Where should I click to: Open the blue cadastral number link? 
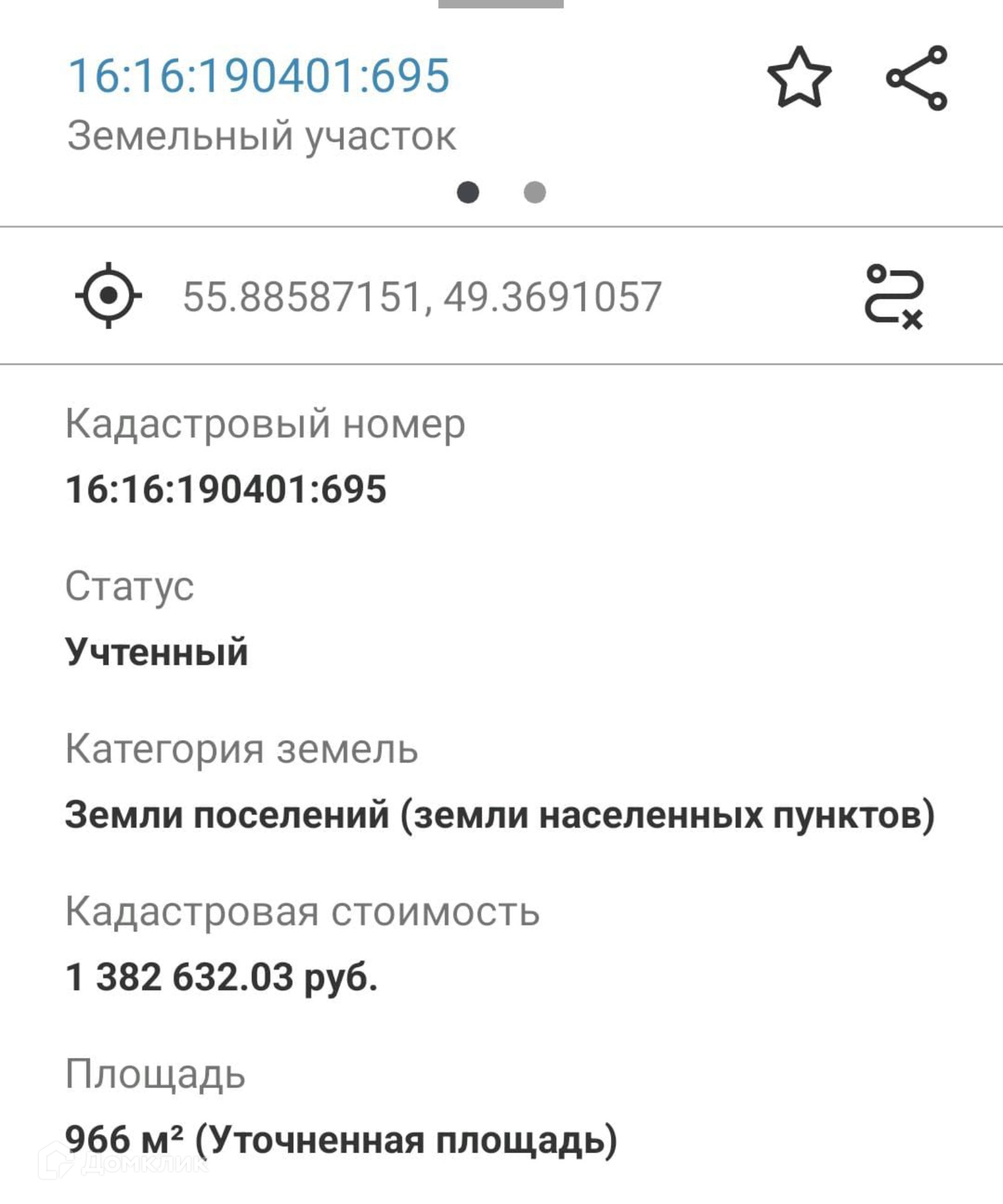click(258, 76)
